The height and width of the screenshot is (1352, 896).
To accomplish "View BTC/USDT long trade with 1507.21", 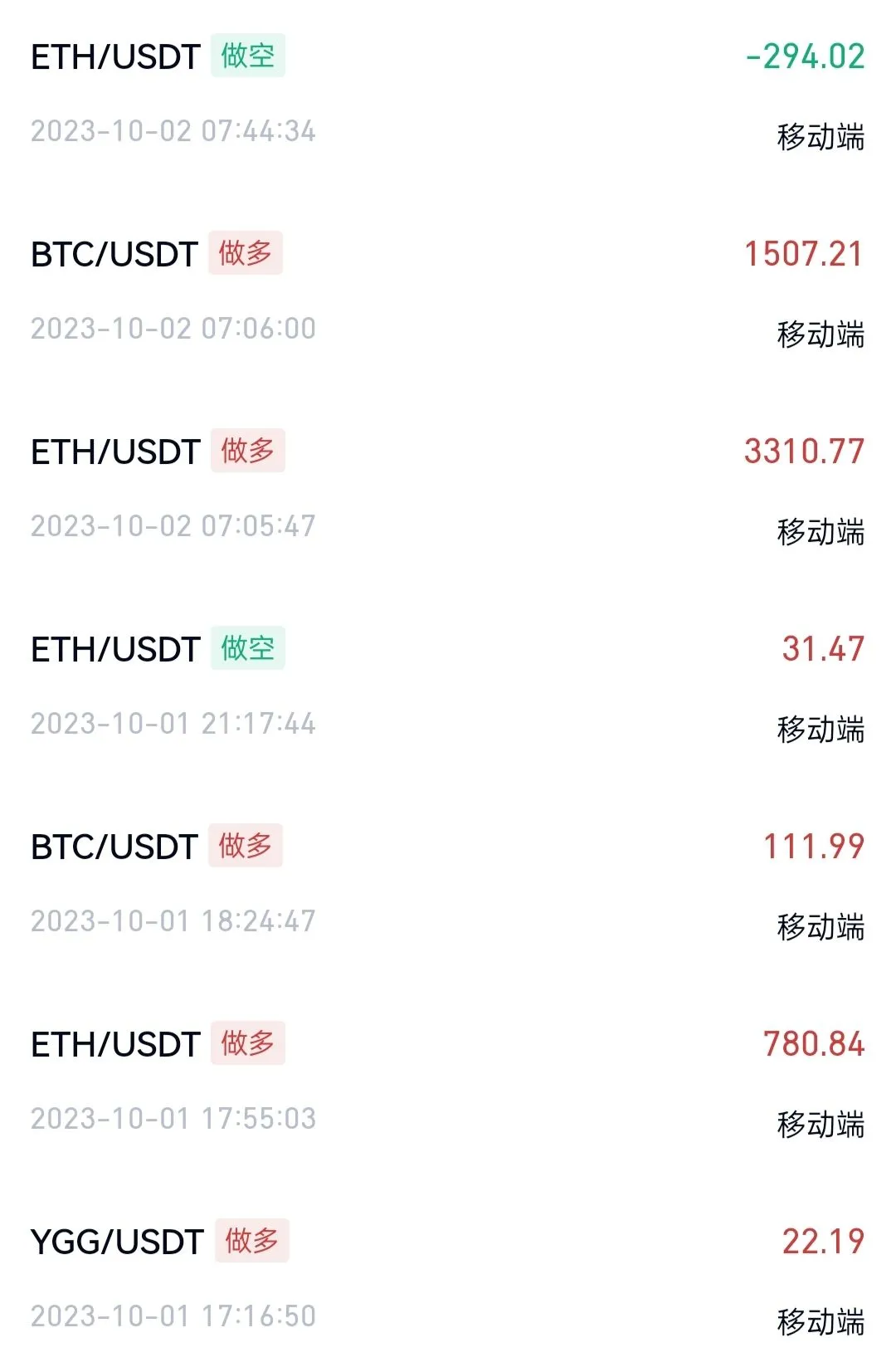I will [x=448, y=290].
